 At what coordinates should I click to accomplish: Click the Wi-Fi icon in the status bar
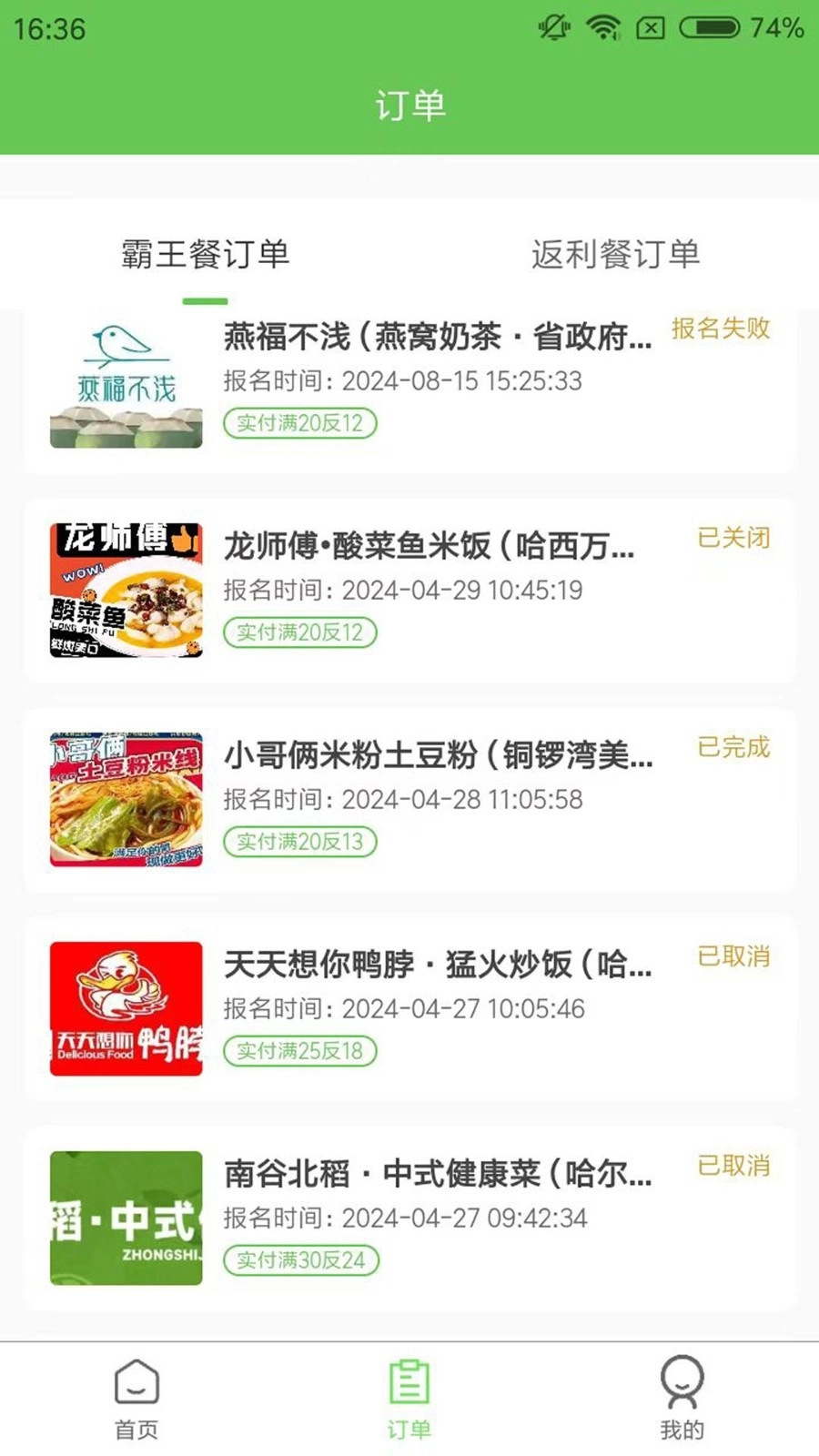tap(602, 28)
